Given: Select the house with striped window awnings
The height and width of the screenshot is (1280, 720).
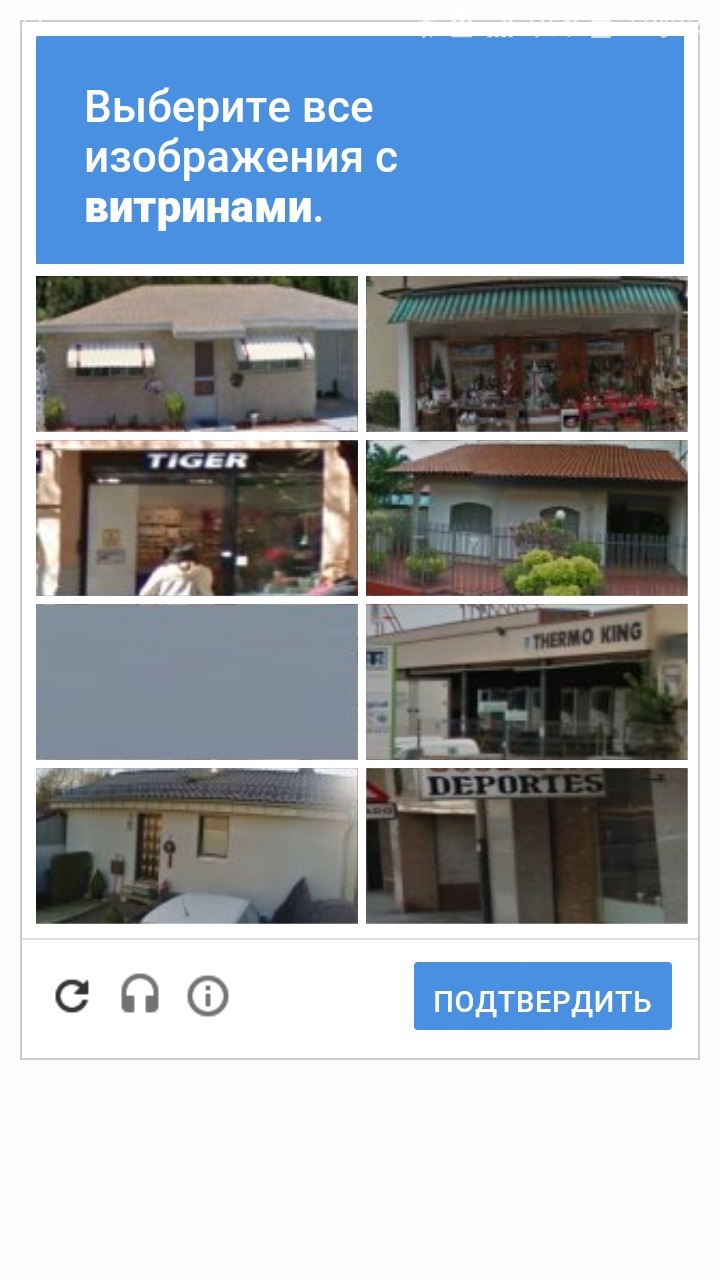Looking at the screenshot, I should pyautogui.click(x=197, y=354).
